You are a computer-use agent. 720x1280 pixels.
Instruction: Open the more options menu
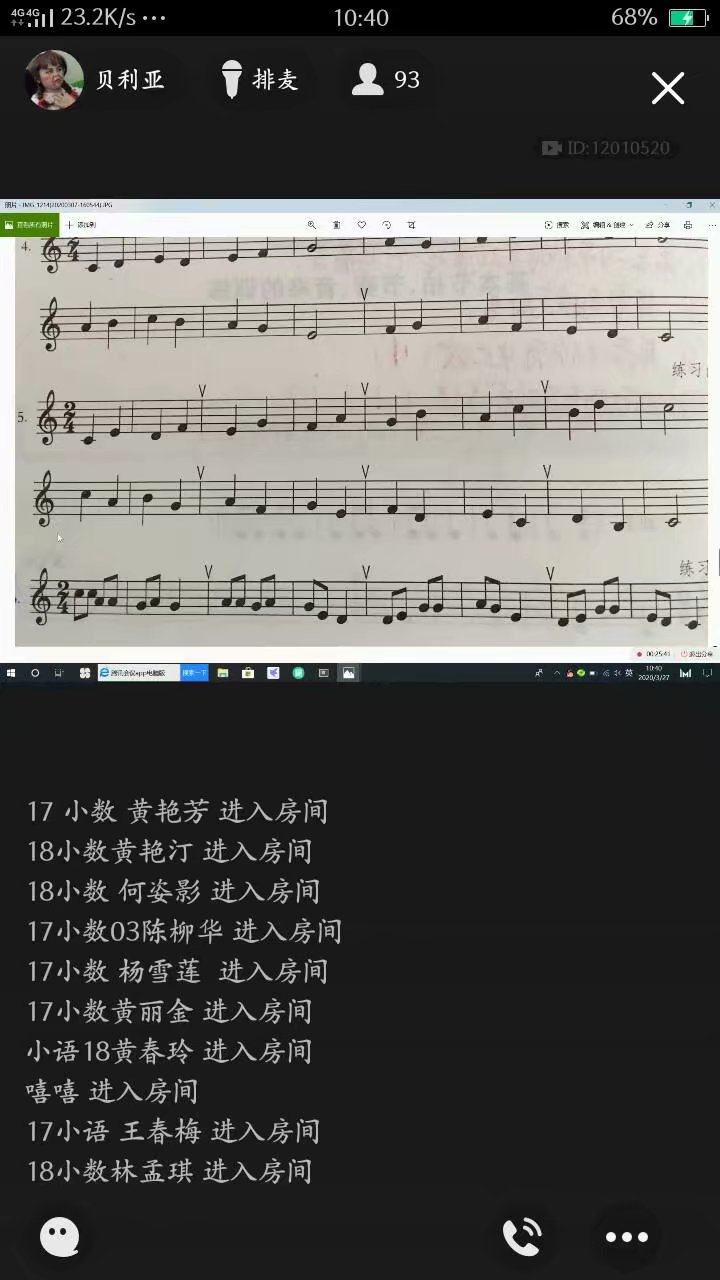point(627,1237)
